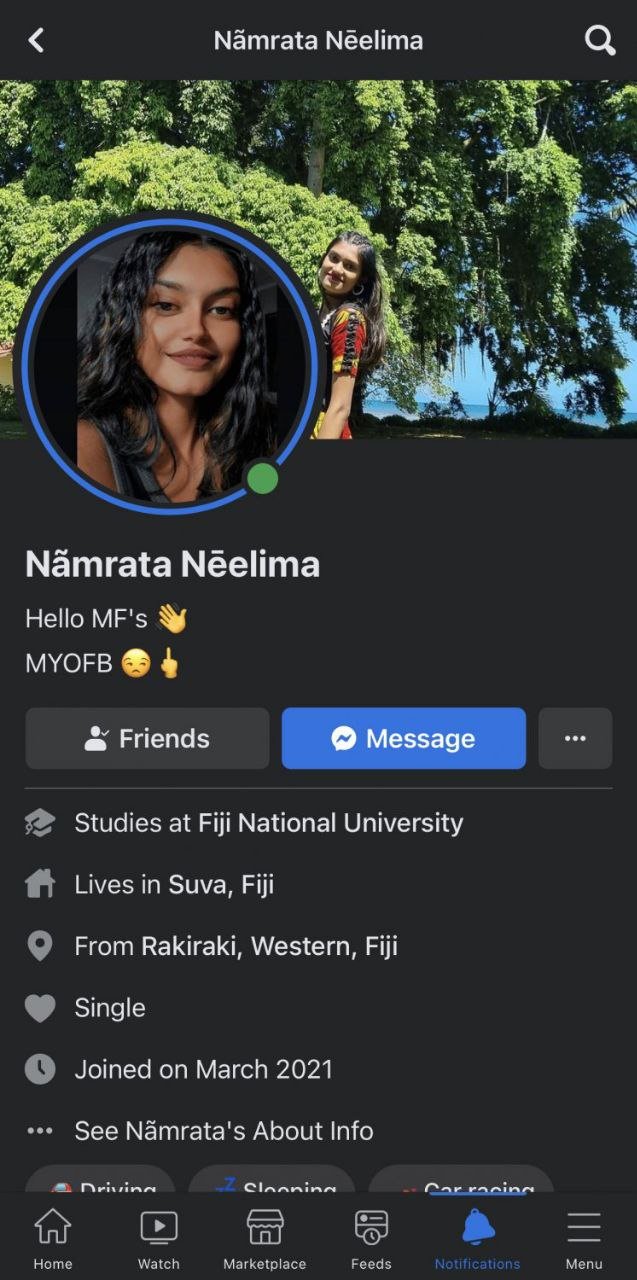Viewport: 637px width, 1280px height.
Task: Open the Marketplace tab
Action: click(265, 1238)
